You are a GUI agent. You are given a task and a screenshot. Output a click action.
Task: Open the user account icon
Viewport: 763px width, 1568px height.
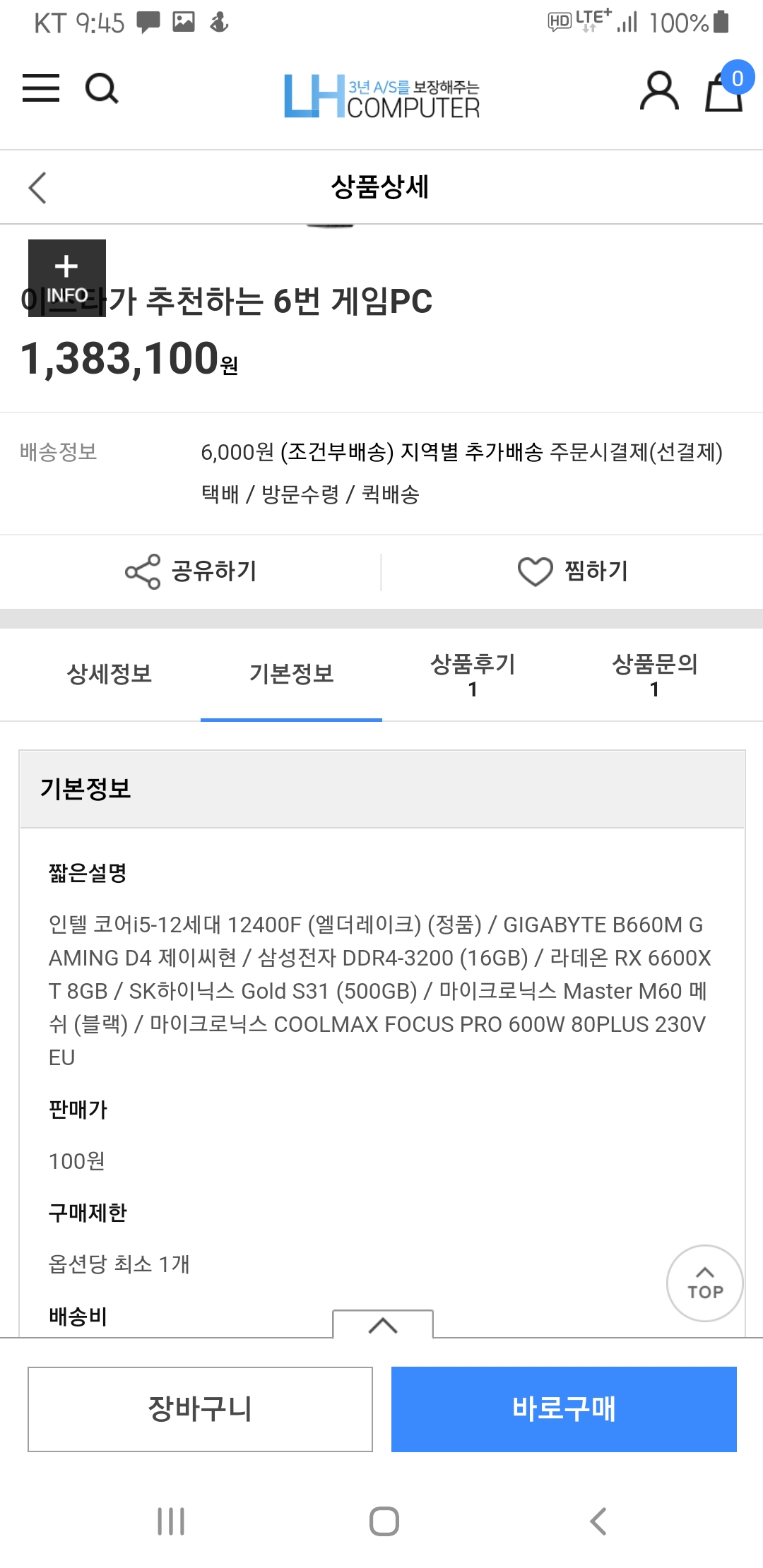[x=659, y=90]
